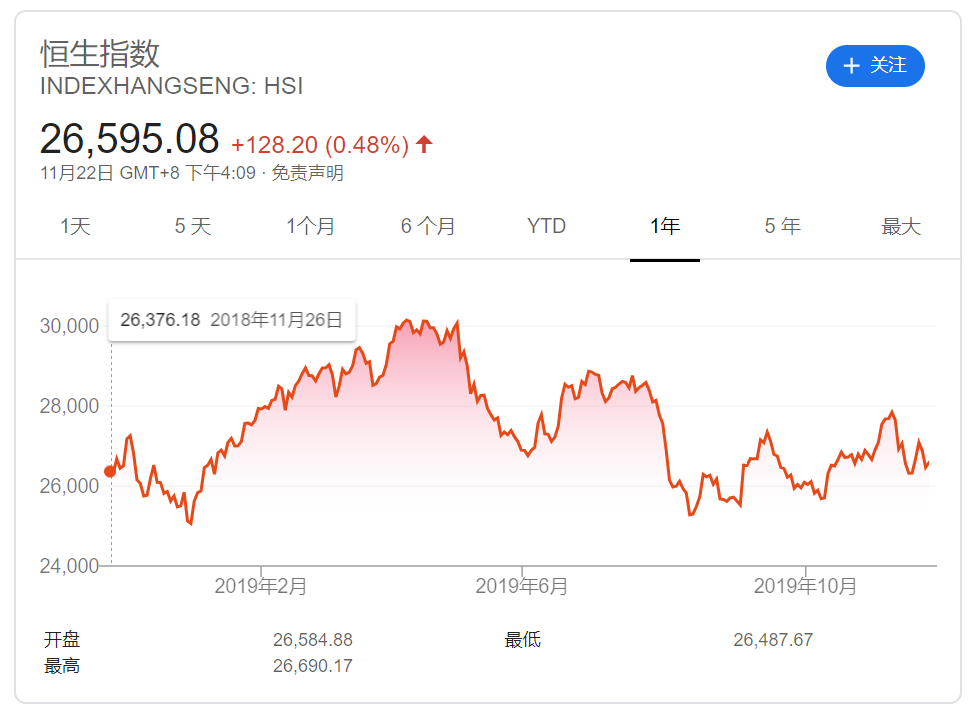Image resolution: width=980 pixels, height=714 pixels.
Task: Switch chart to 6 个月
Action: (428, 227)
